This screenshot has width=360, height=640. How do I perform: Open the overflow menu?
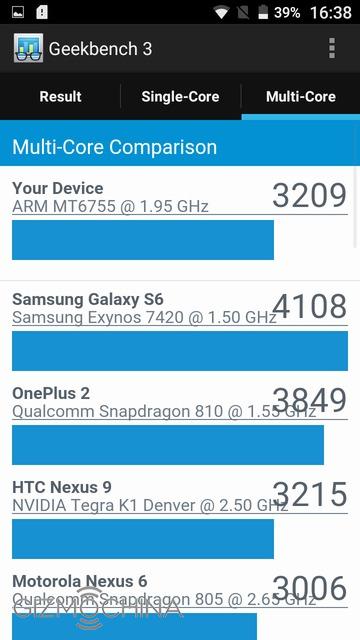click(332, 49)
